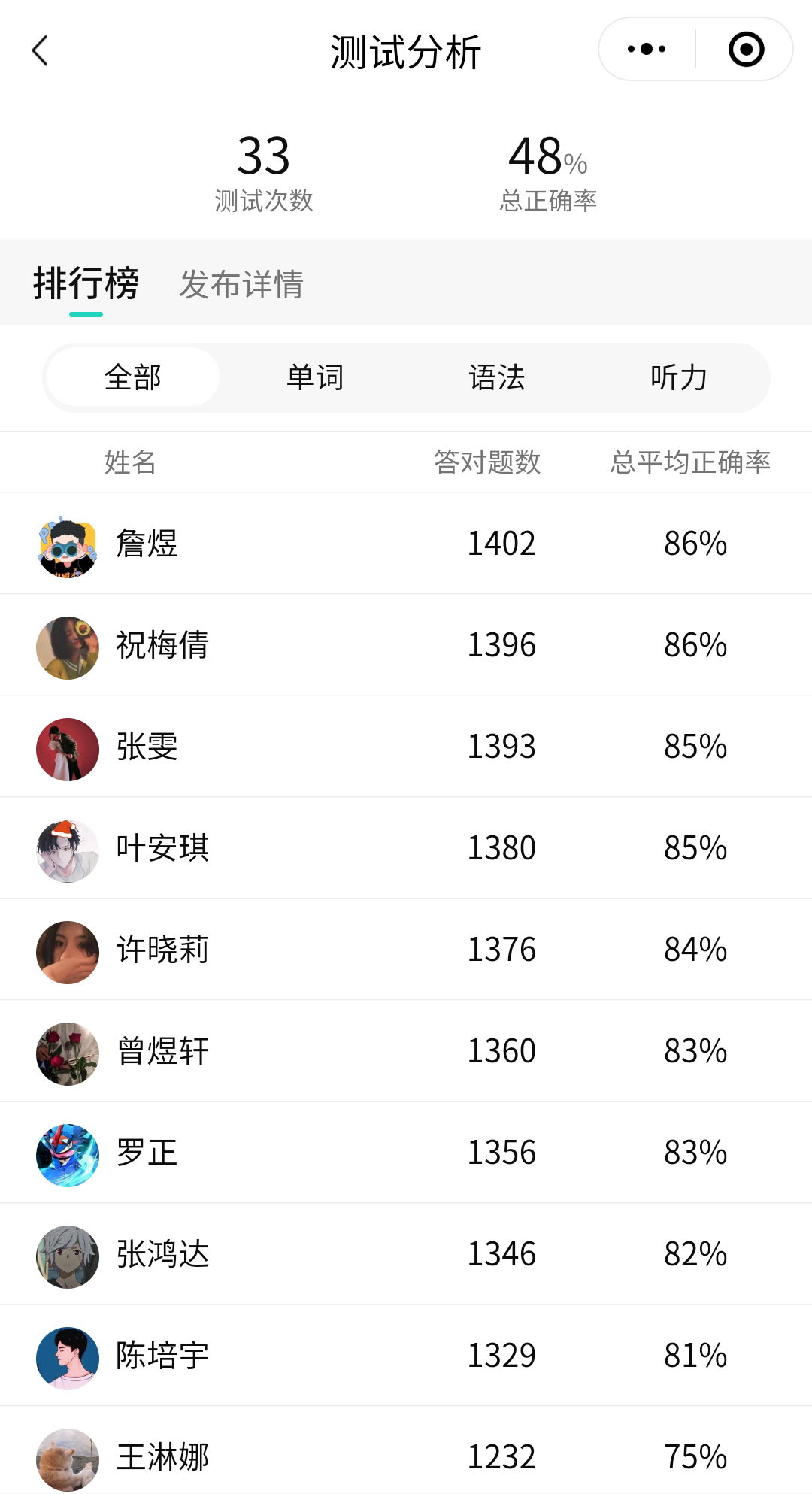812x1494 pixels.
Task: Open 许晓莉's ranking row
Action: [406, 950]
